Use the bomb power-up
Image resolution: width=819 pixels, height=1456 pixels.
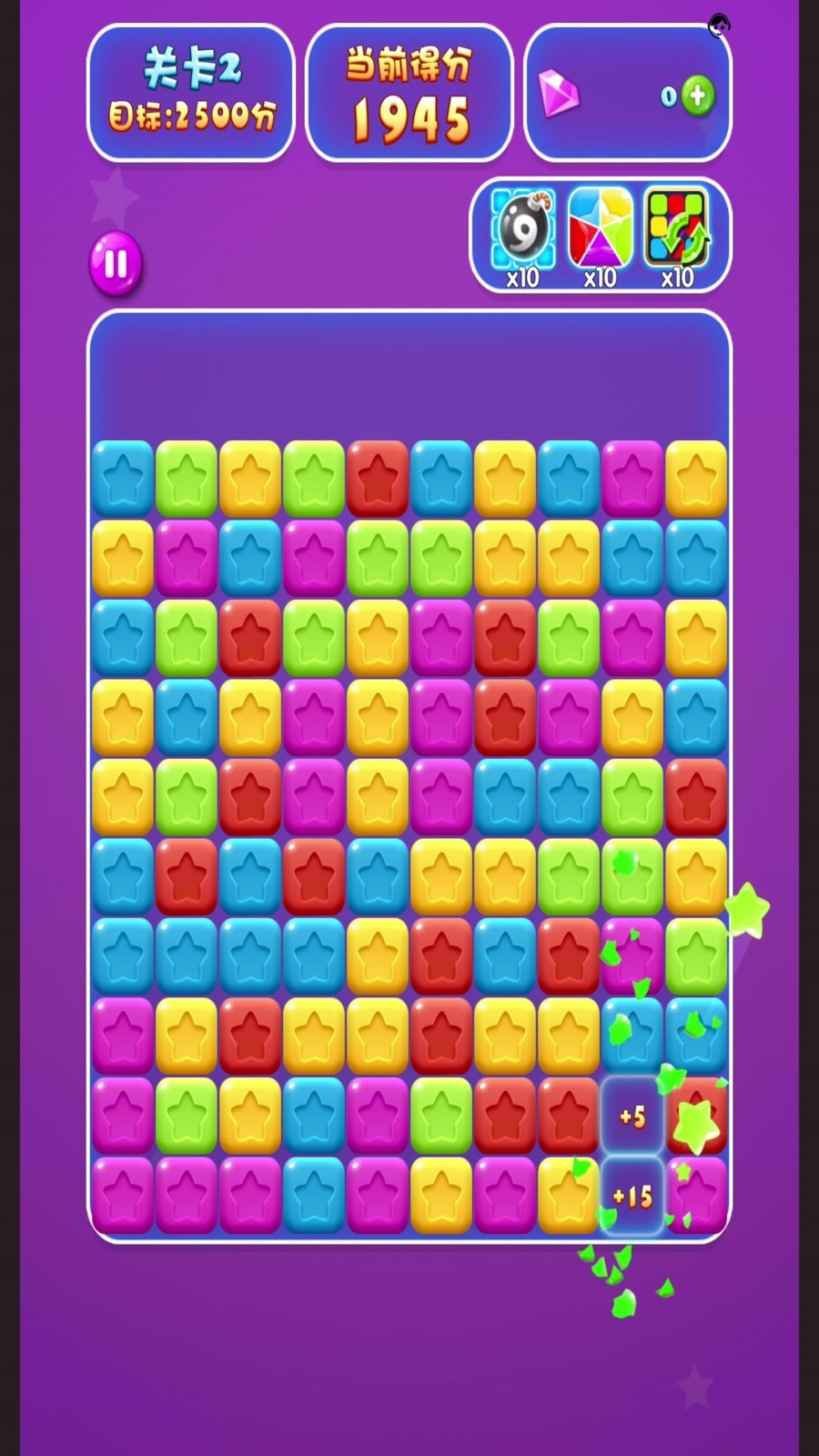coord(523,229)
